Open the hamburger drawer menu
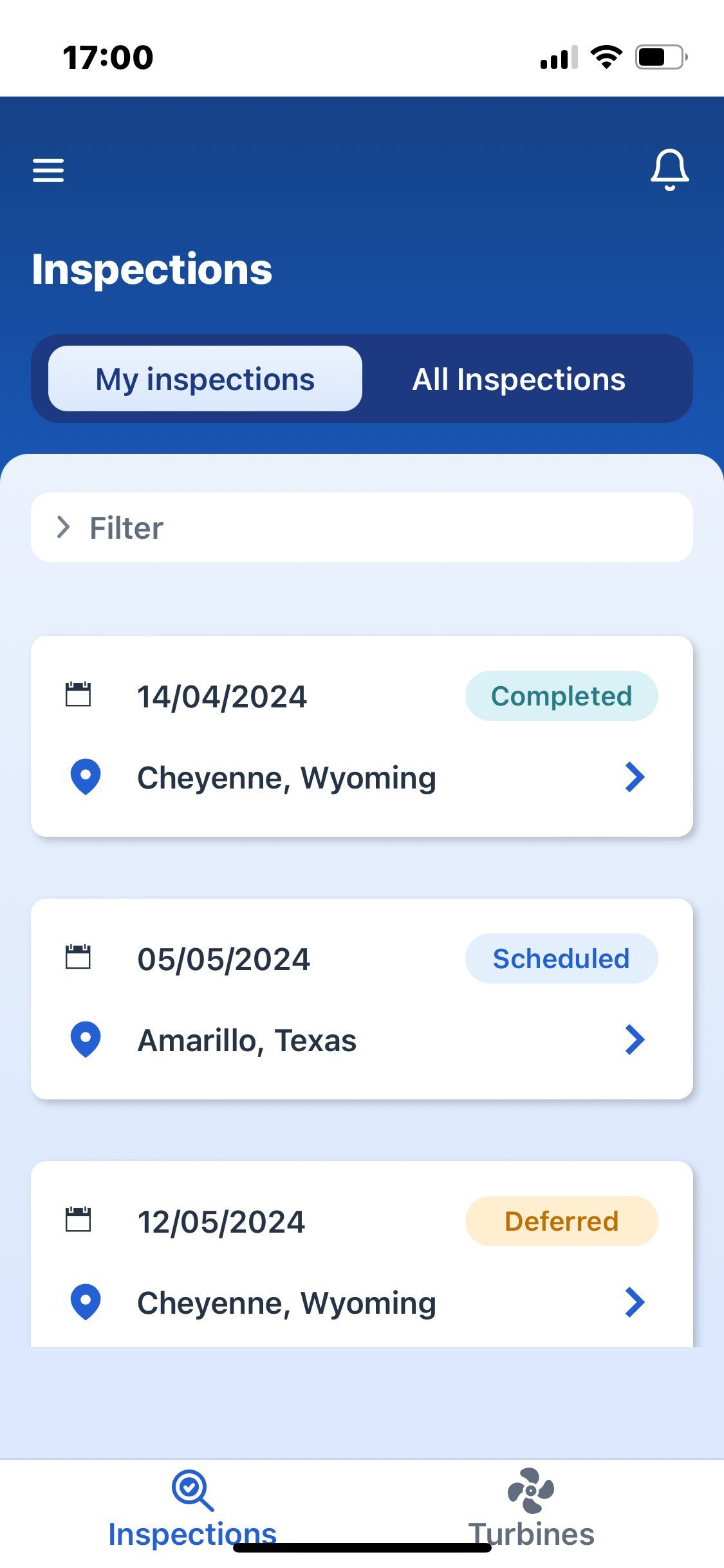Screen dimensions: 724x1568 [x=48, y=171]
